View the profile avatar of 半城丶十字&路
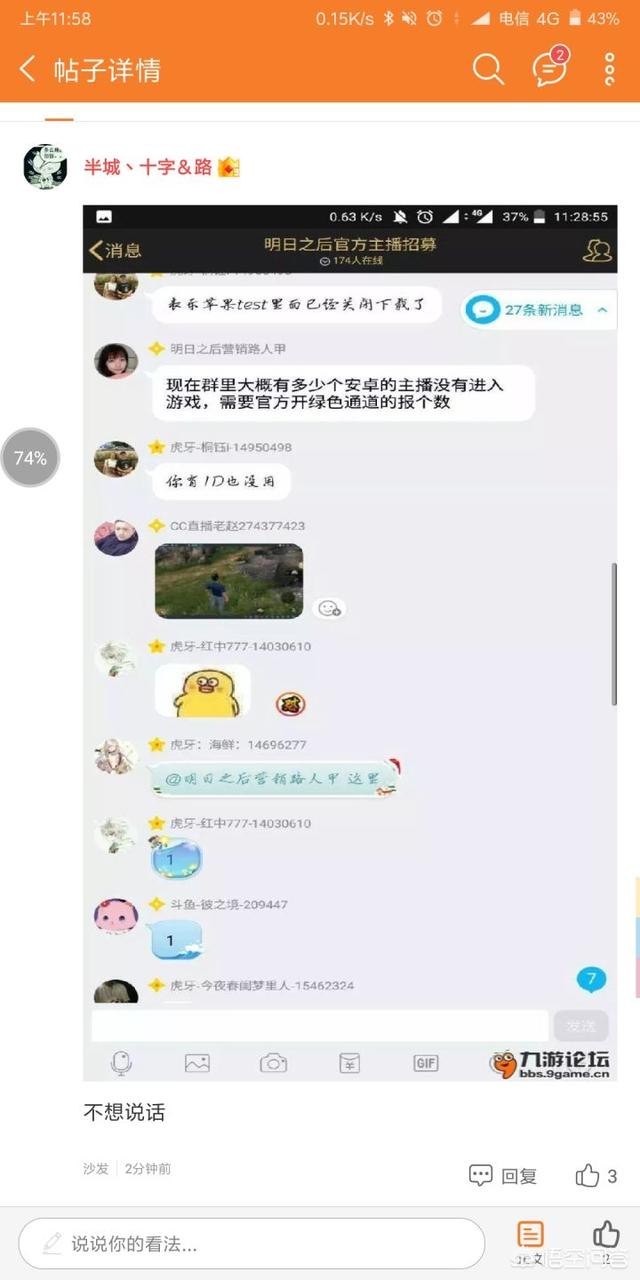The image size is (640, 1280). pos(45,166)
